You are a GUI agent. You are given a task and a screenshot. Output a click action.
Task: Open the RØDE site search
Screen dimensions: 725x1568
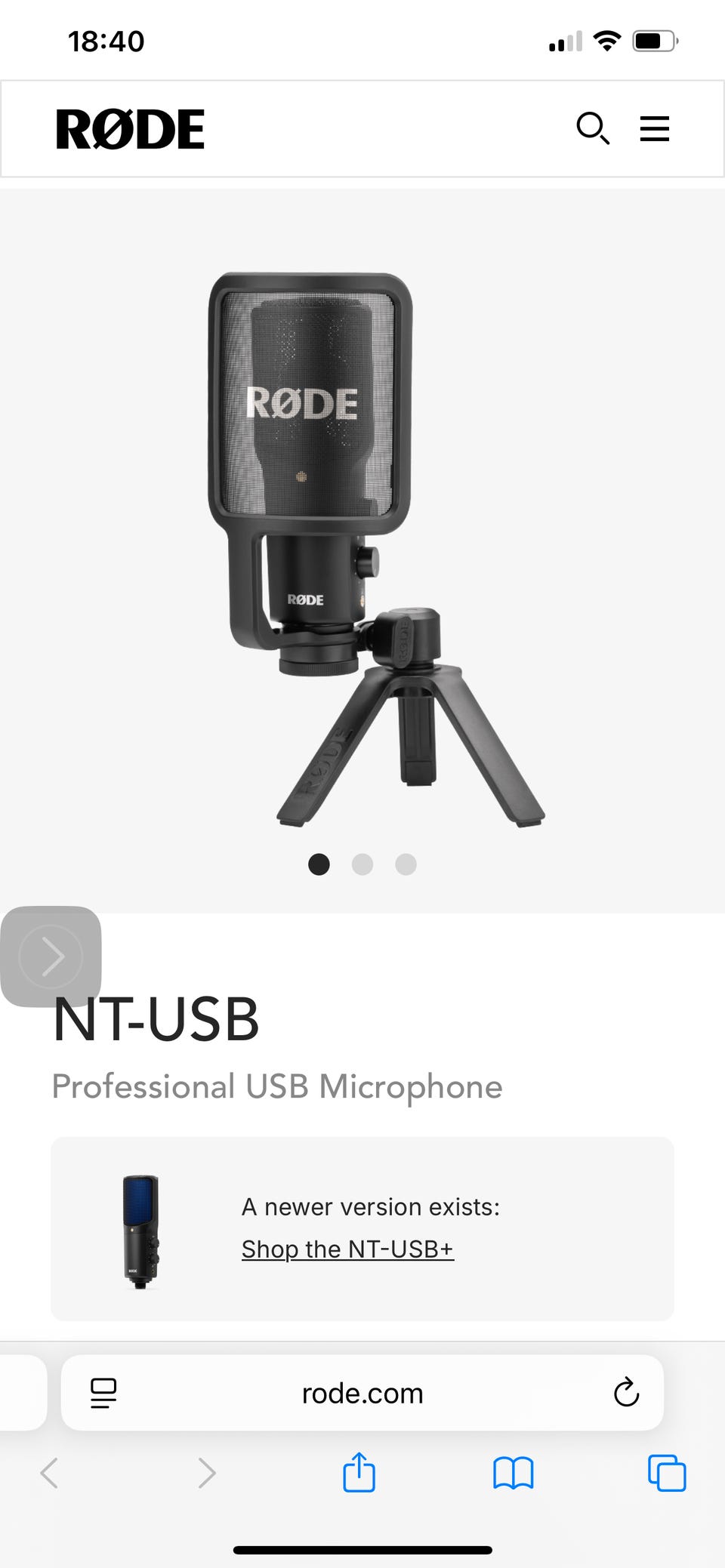pos(593,128)
